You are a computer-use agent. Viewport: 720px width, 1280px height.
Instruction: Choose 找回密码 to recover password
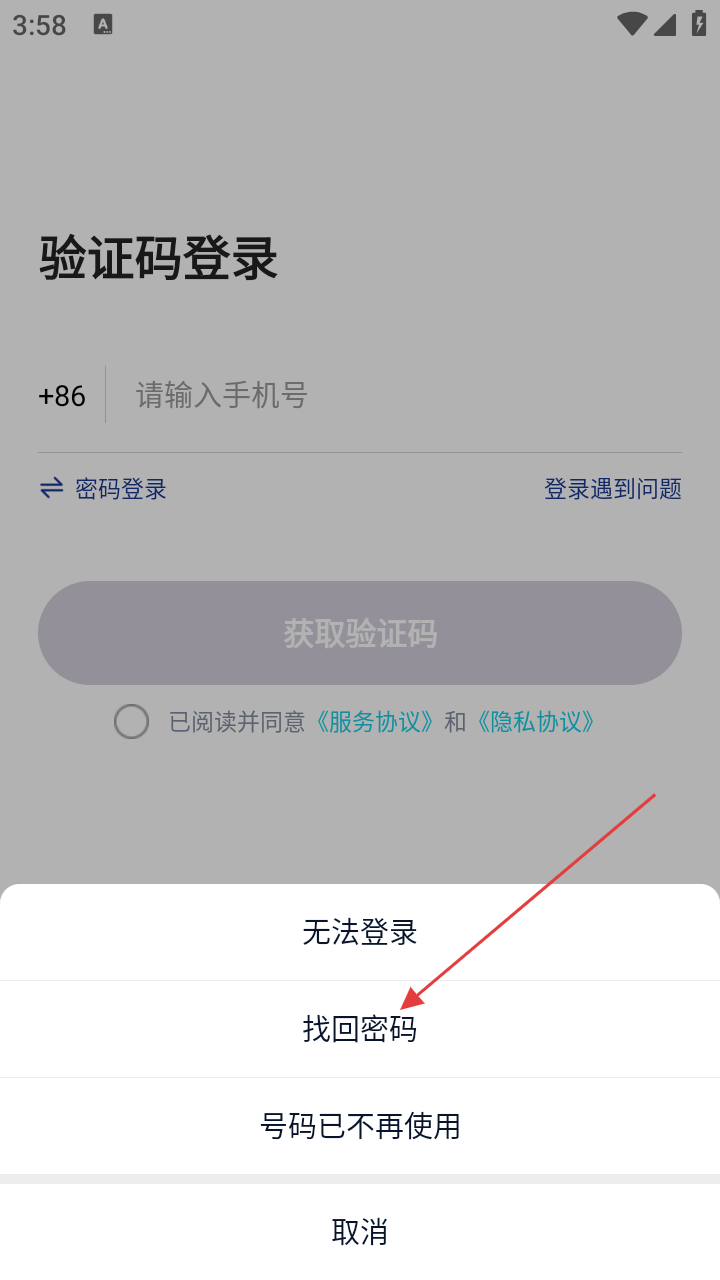360,1028
